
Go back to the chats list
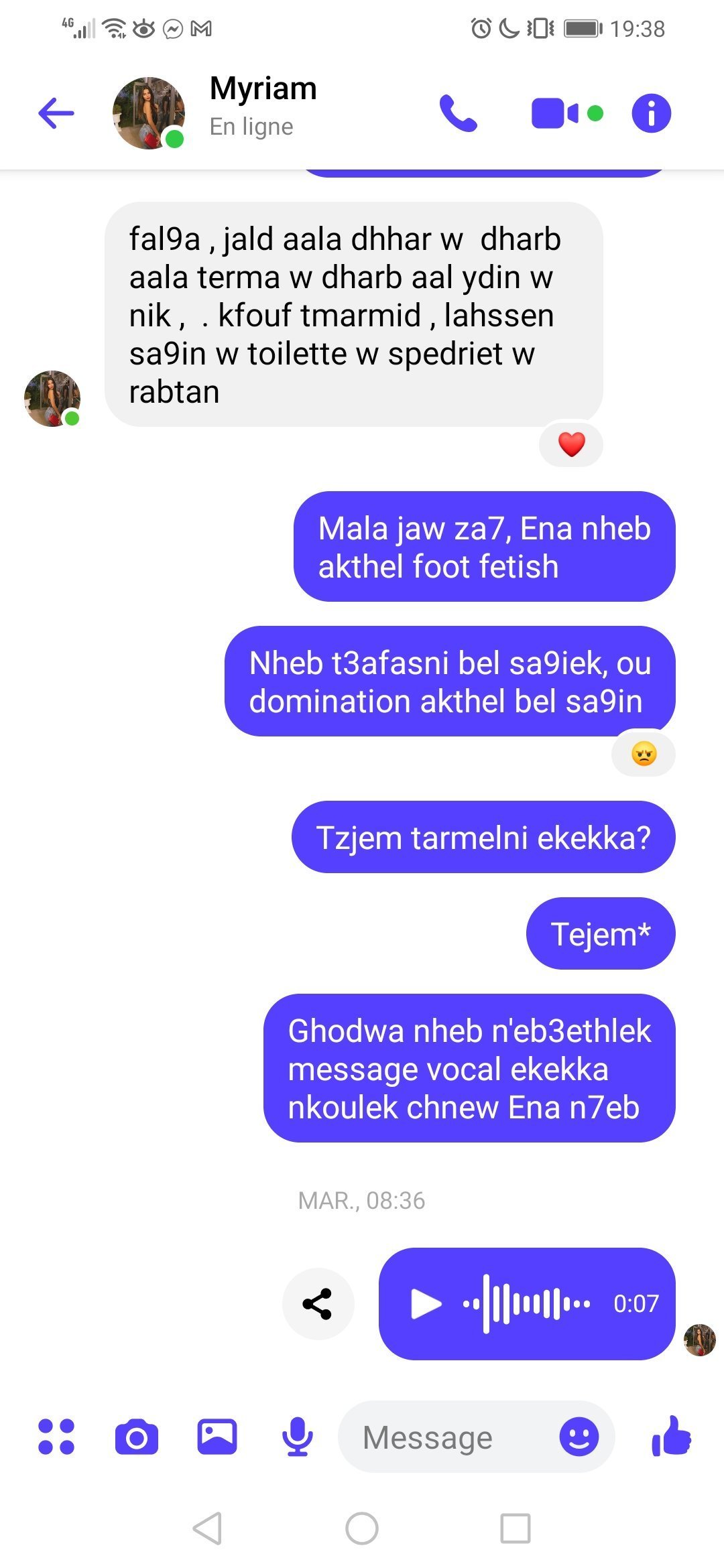[x=56, y=113]
